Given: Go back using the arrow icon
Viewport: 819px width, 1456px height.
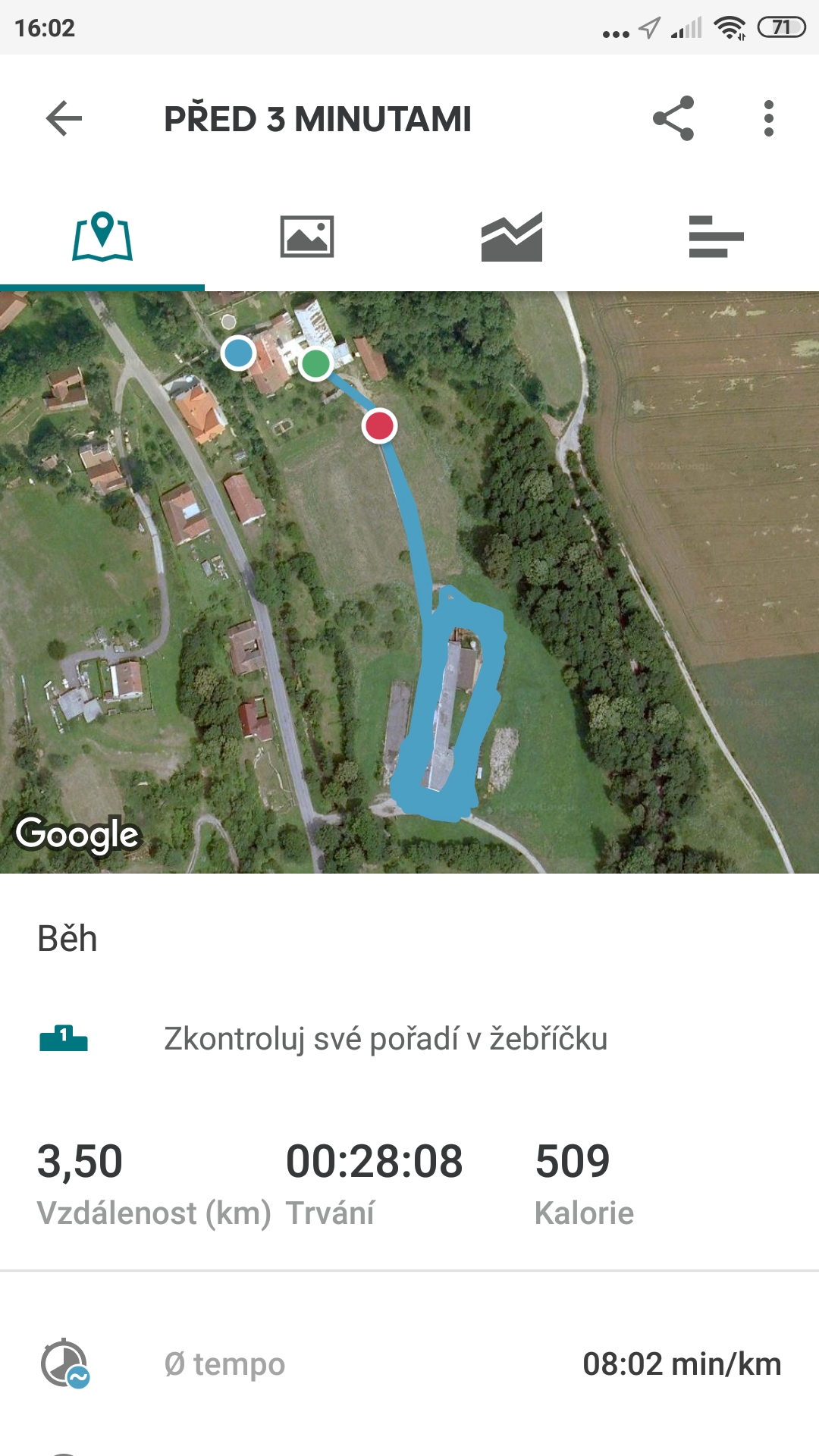Looking at the screenshot, I should pos(64,119).
